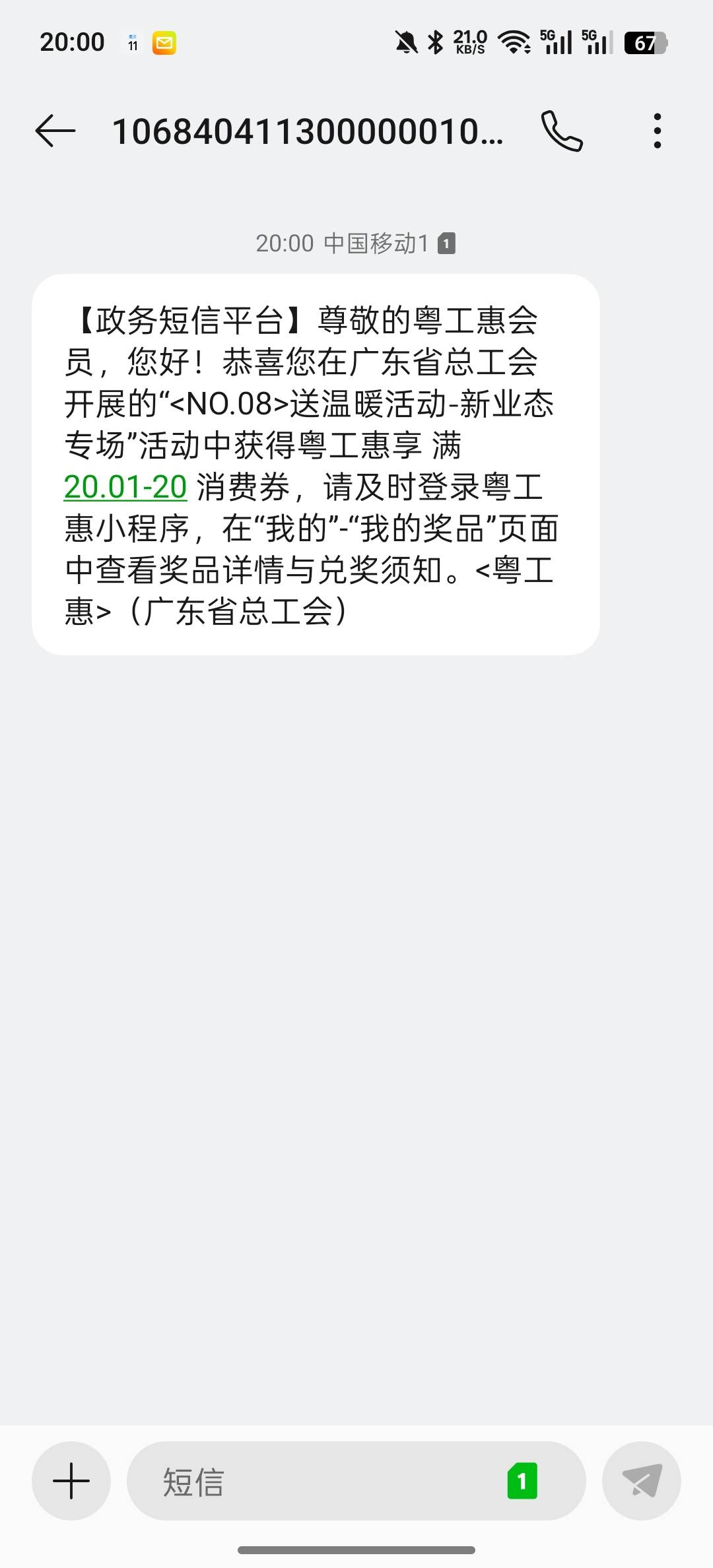
Task: Go back to the message list
Action: coord(55,131)
